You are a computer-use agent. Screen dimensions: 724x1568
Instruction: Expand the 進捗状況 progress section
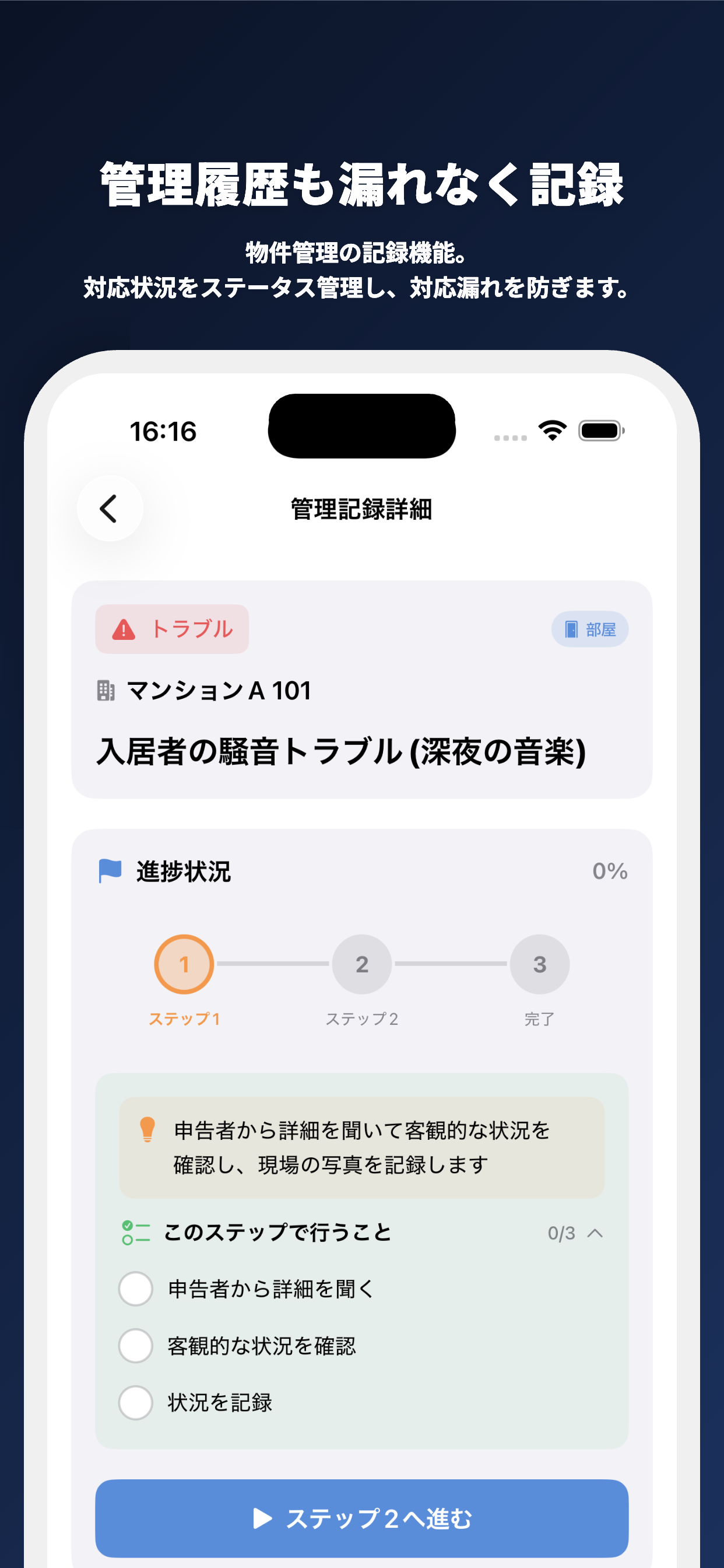(x=182, y=870)
